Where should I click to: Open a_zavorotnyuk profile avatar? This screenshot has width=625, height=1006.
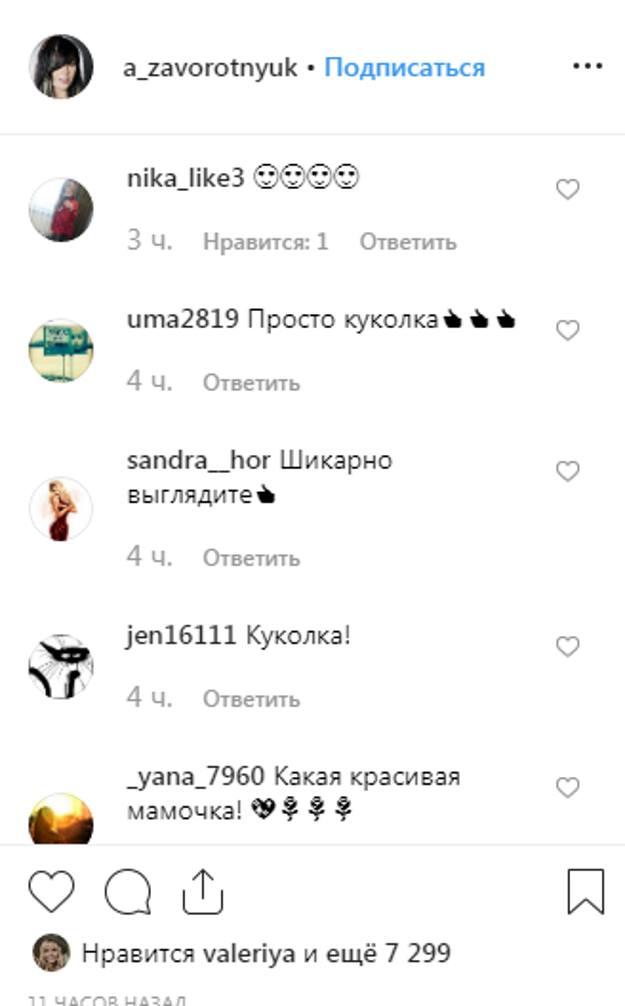tap(61, 67)
